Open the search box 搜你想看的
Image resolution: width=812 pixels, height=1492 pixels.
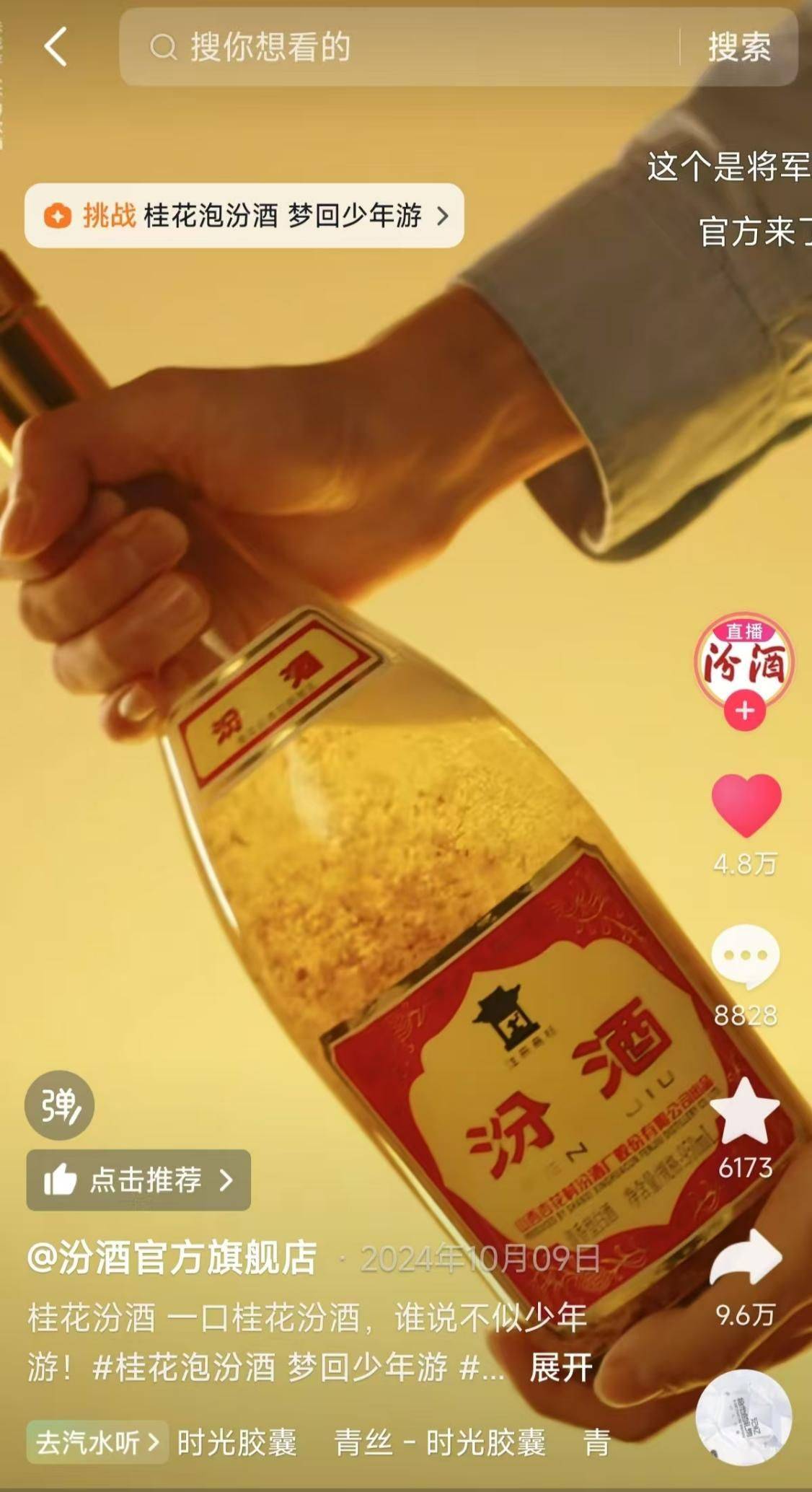[x=397, y=48]
